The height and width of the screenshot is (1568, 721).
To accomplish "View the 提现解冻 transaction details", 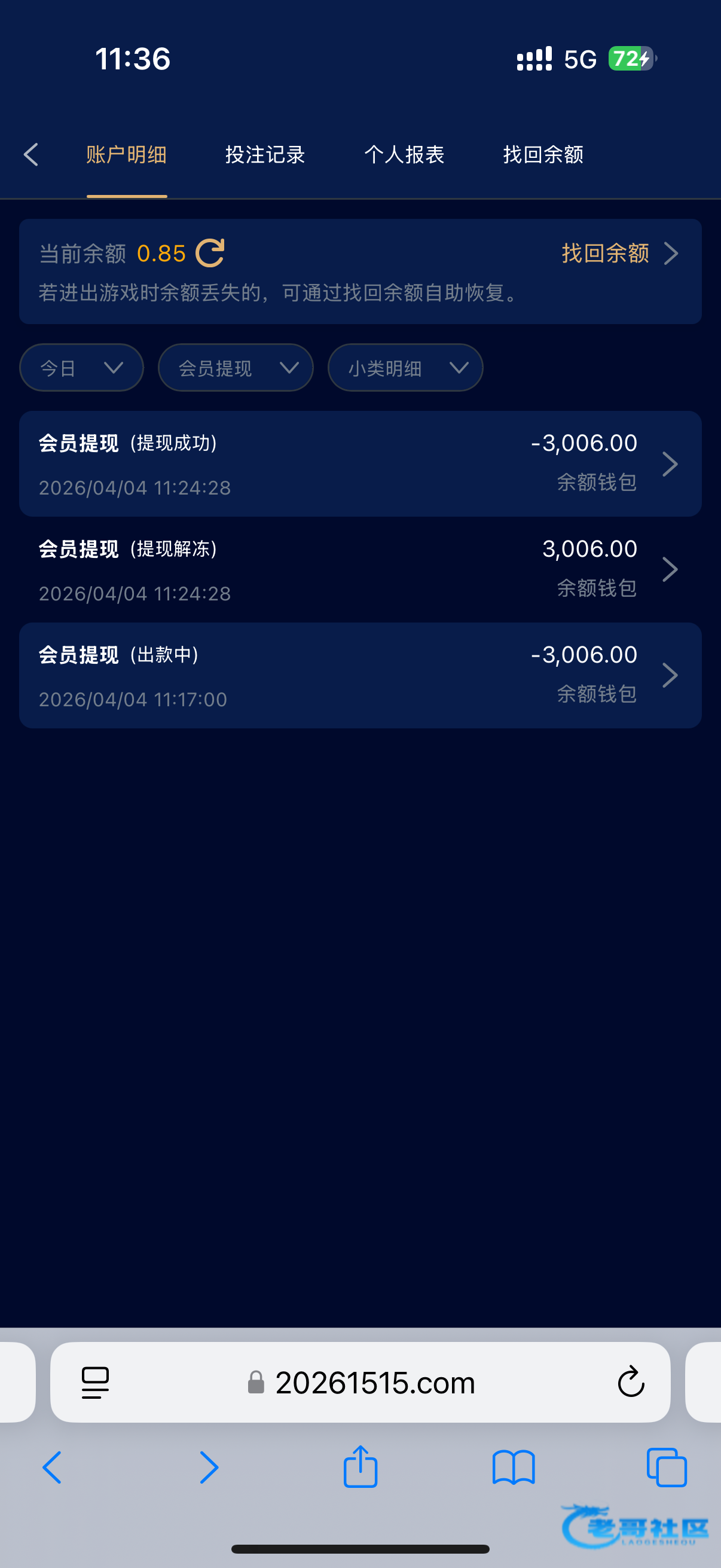I will click(360, 570).
